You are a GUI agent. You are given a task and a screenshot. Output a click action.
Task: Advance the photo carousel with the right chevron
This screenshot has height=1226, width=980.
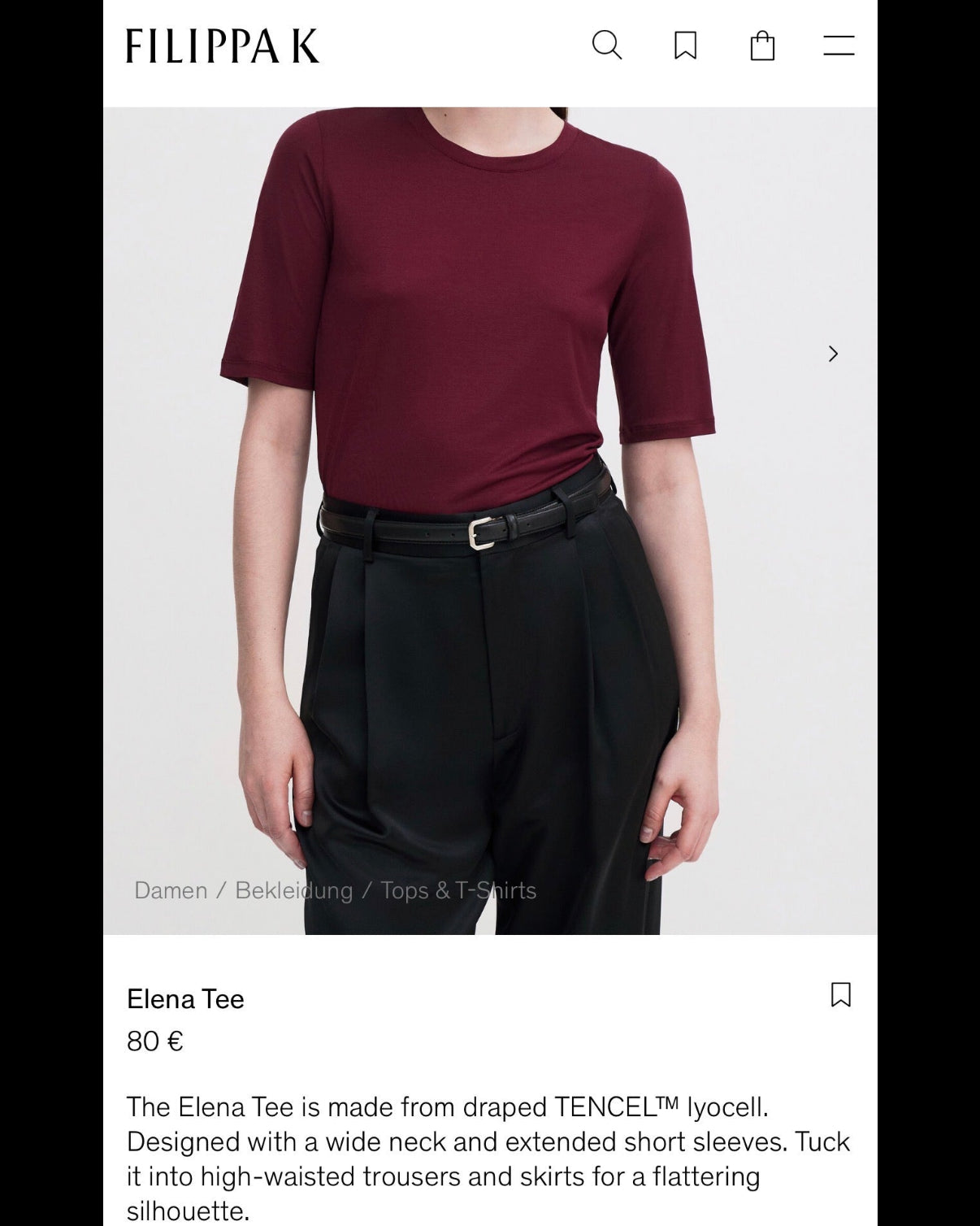point(832,354)
